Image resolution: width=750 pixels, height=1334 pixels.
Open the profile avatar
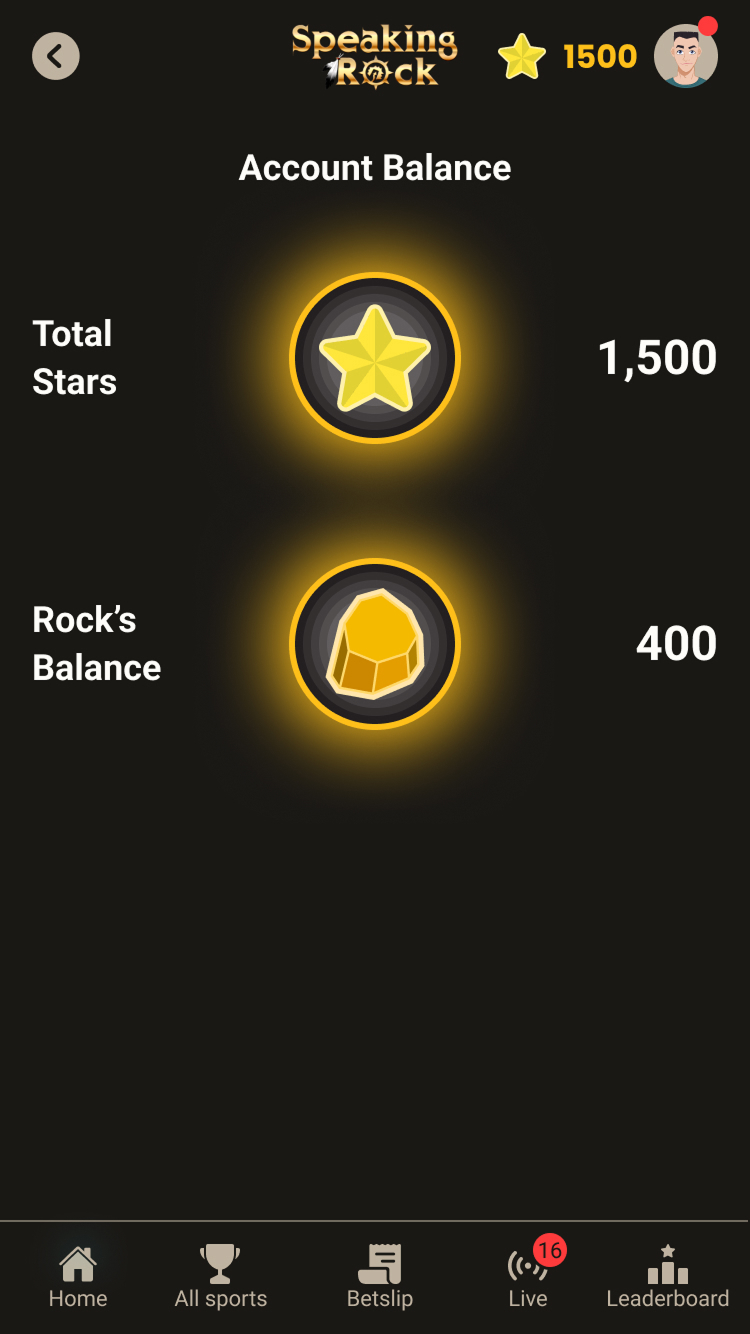(x=686, y=56)
